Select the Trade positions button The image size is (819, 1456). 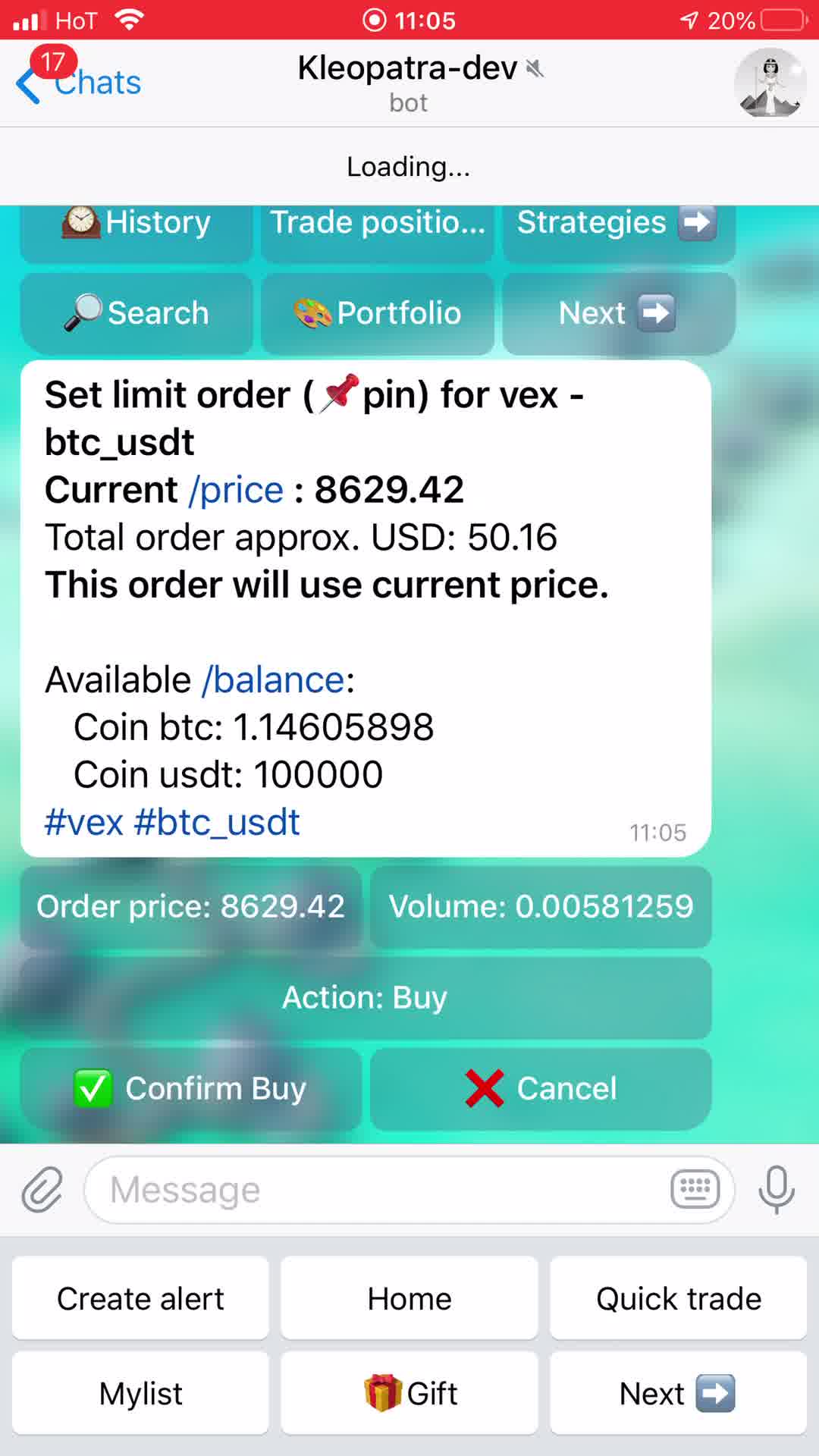(x=378, y=226)
